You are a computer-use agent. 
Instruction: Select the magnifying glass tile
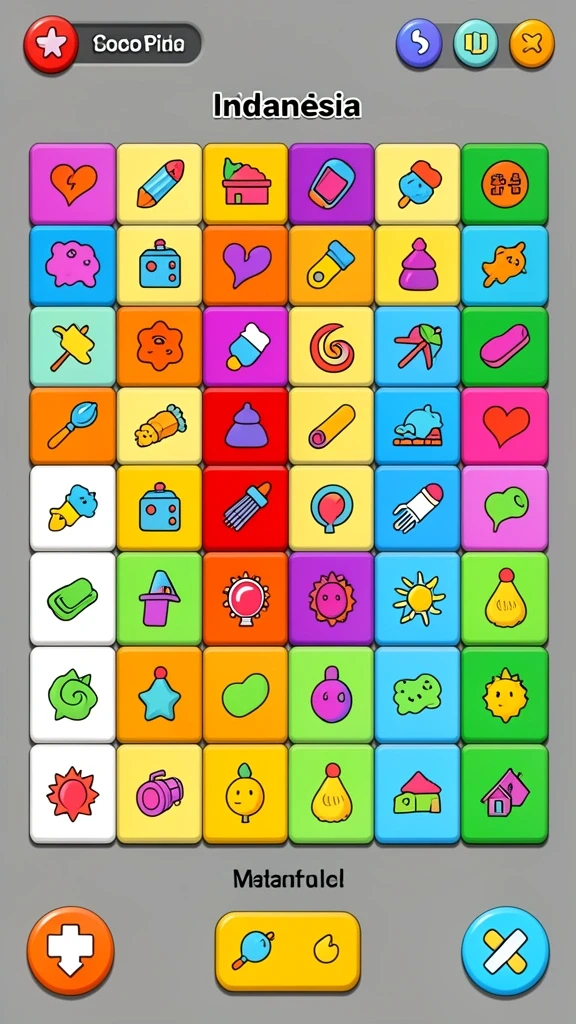click(73, 426)
